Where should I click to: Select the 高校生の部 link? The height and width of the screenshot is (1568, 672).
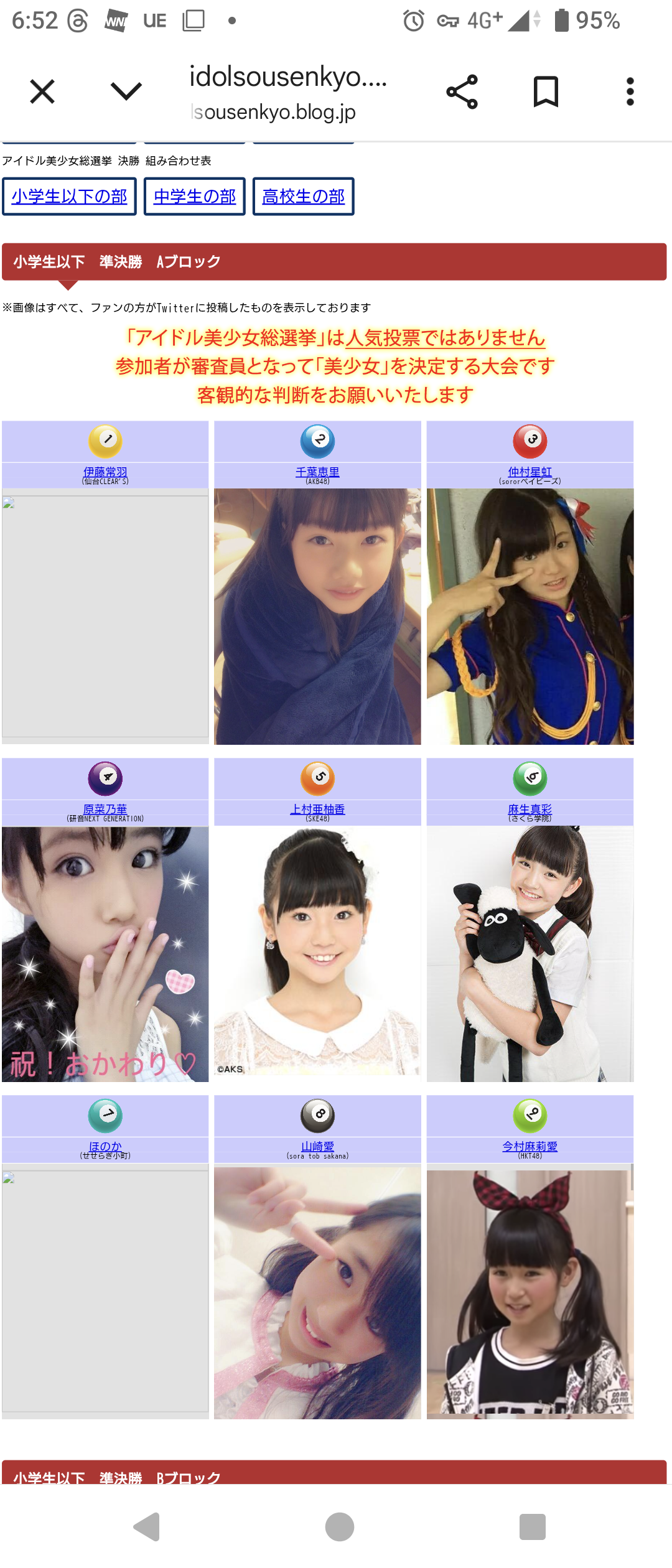[304, 197]
